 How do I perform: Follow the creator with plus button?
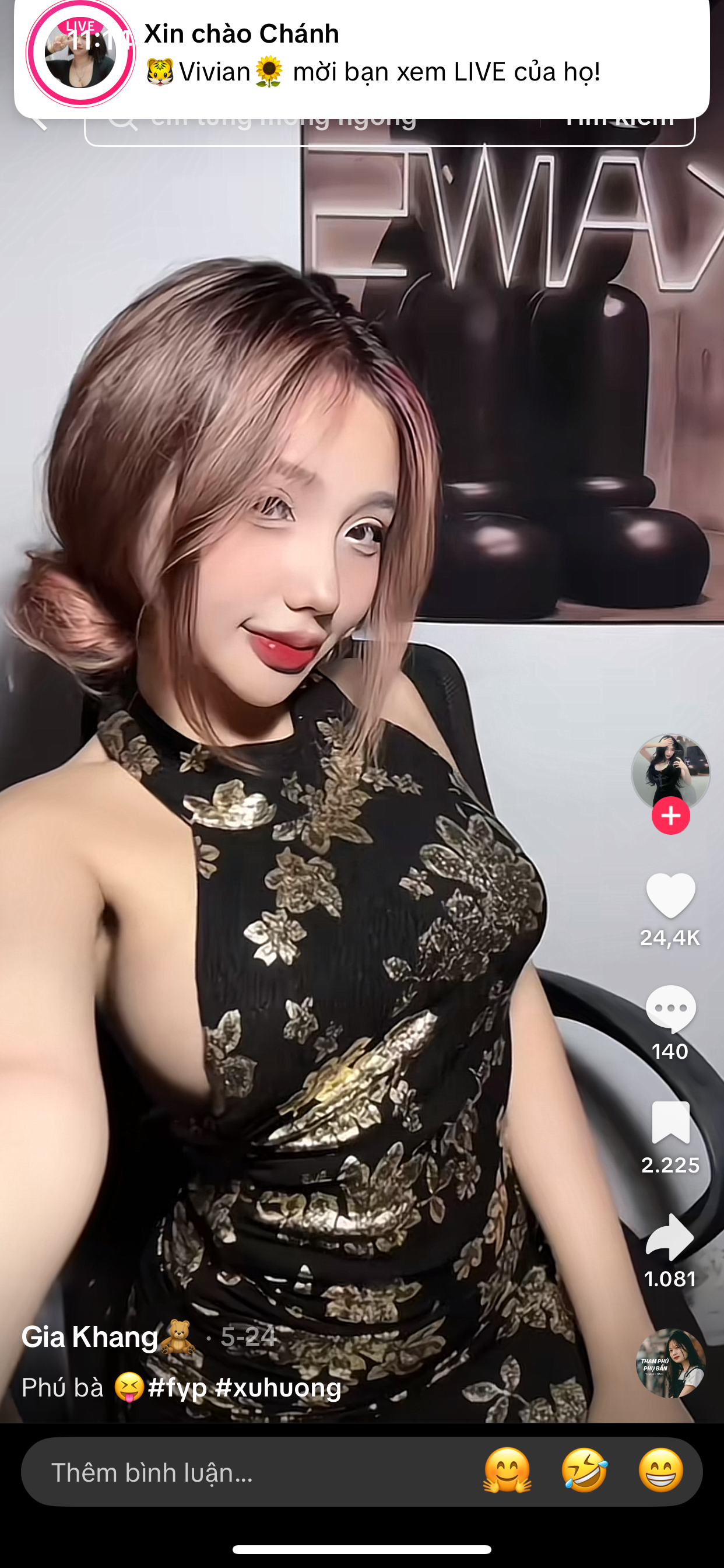point(670,815)
